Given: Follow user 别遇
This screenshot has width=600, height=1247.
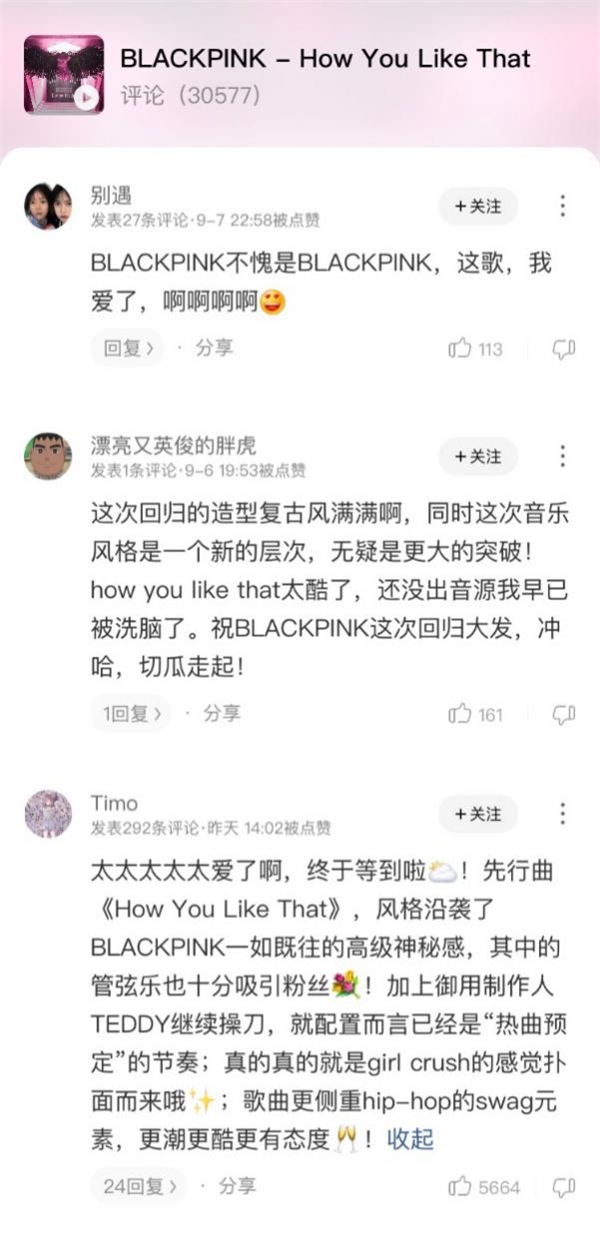Looking at the screenshot, I should pos(478,206).
